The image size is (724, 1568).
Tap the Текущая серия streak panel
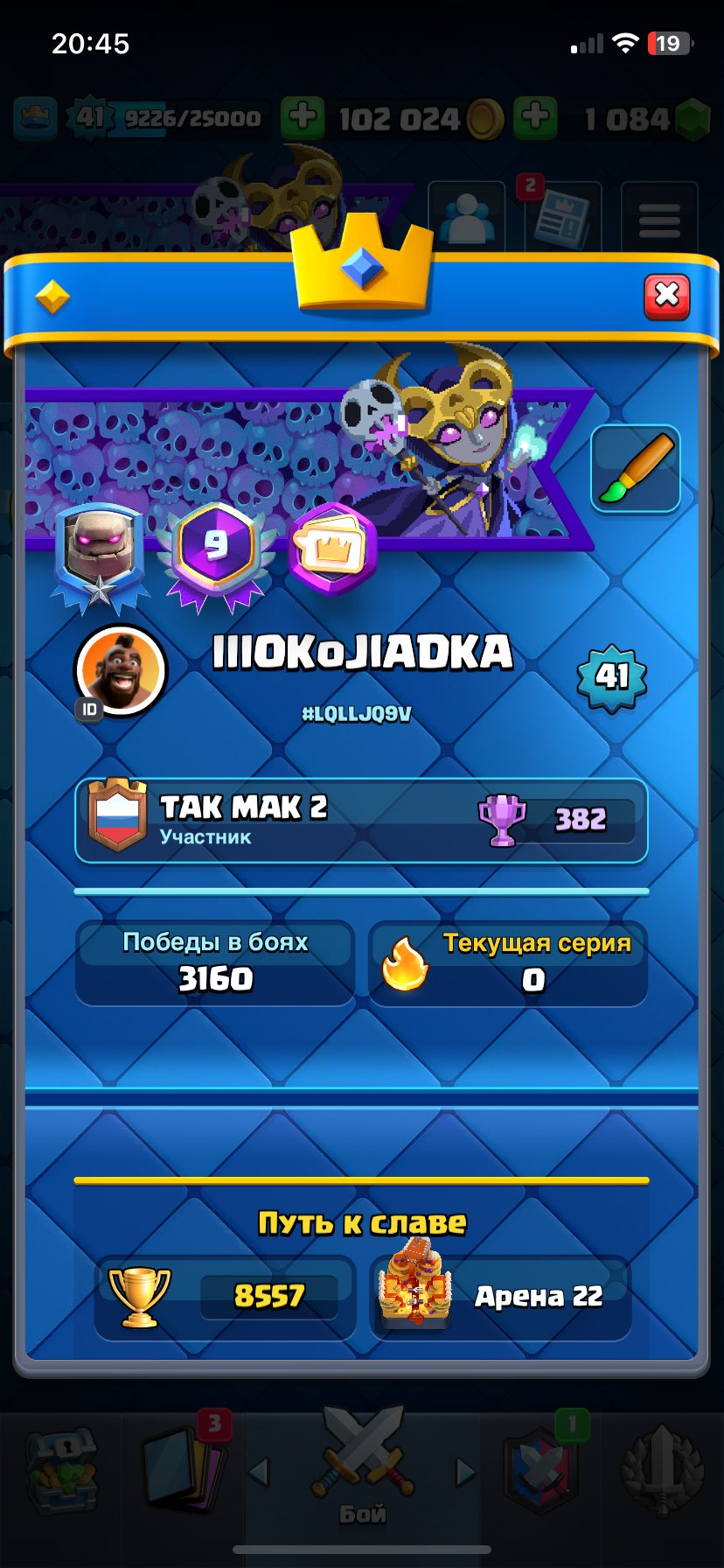(508, 962)
